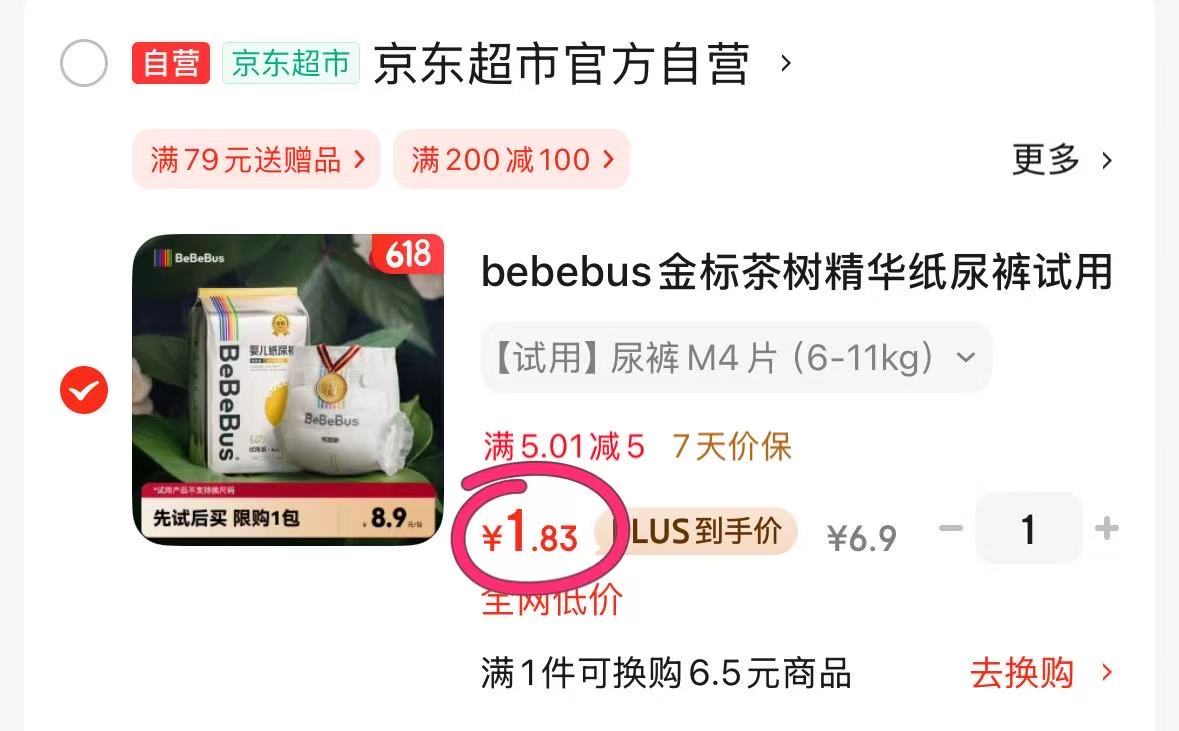Select all items from 京东超市官方自营

[84, 64]
